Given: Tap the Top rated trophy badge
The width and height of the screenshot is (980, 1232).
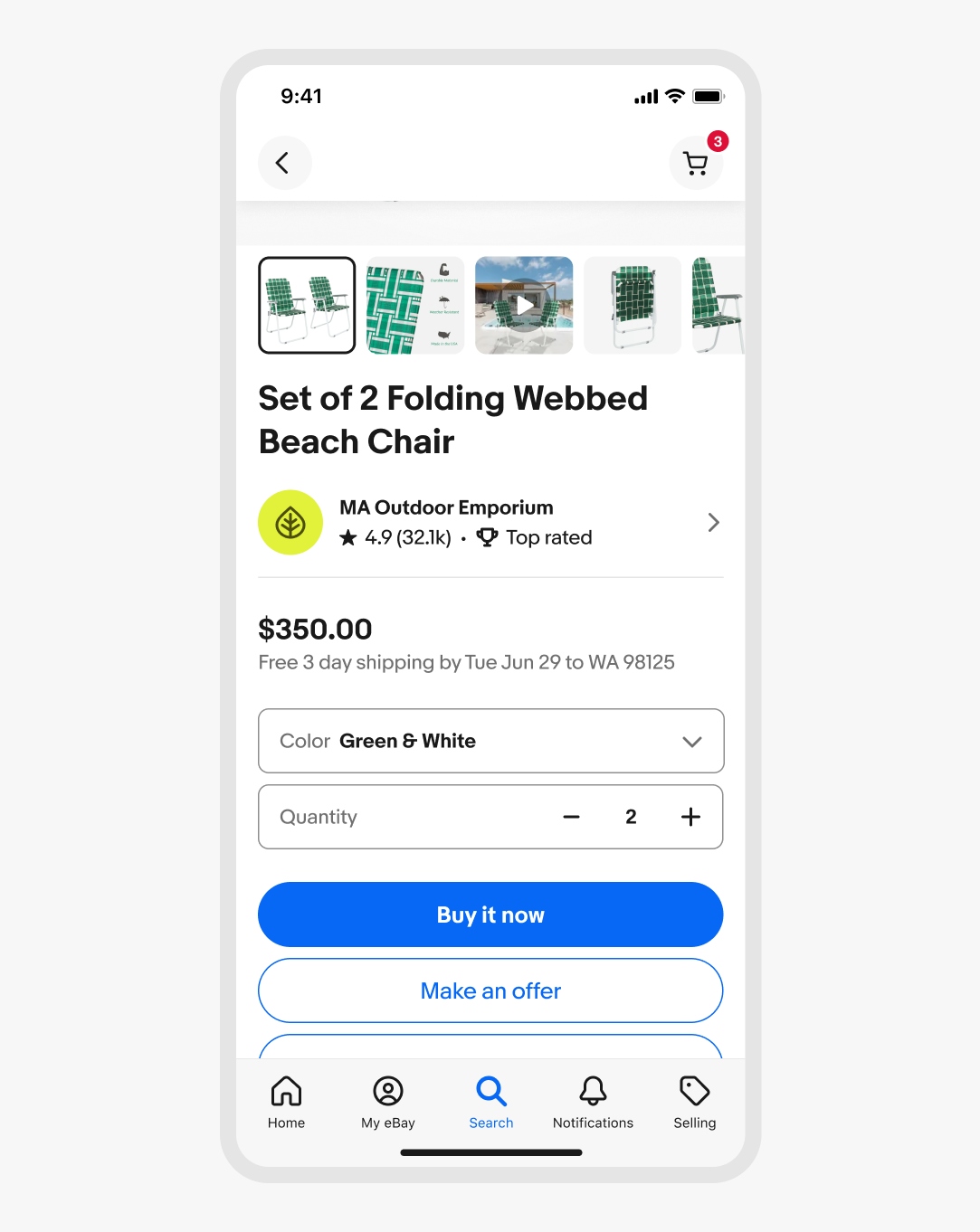Looking at the screenshot, I should [x=487, y=537].
